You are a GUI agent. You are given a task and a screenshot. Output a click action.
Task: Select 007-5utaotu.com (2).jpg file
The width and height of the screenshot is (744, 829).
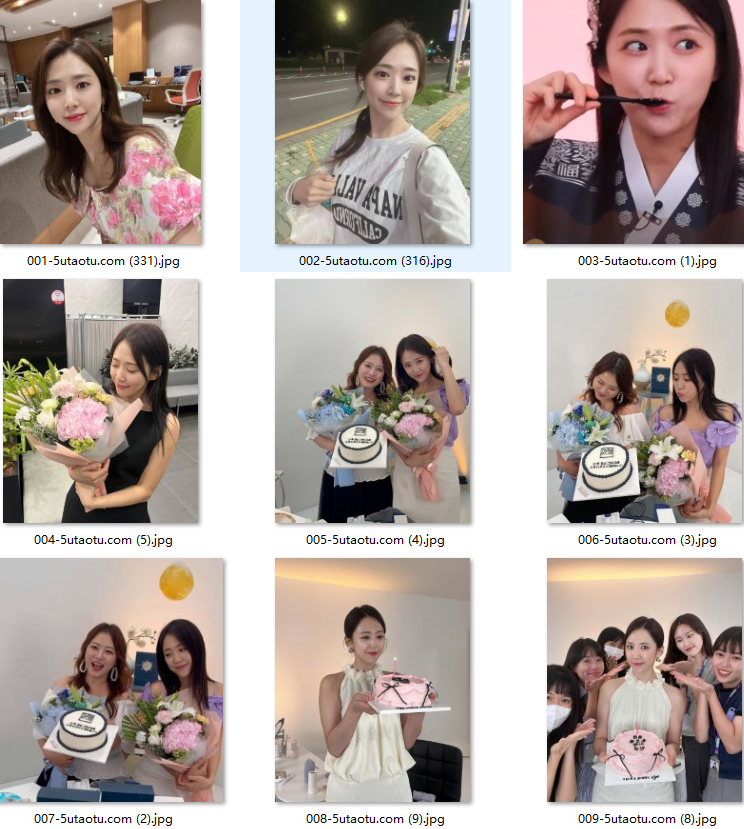(x=112, y=680)
